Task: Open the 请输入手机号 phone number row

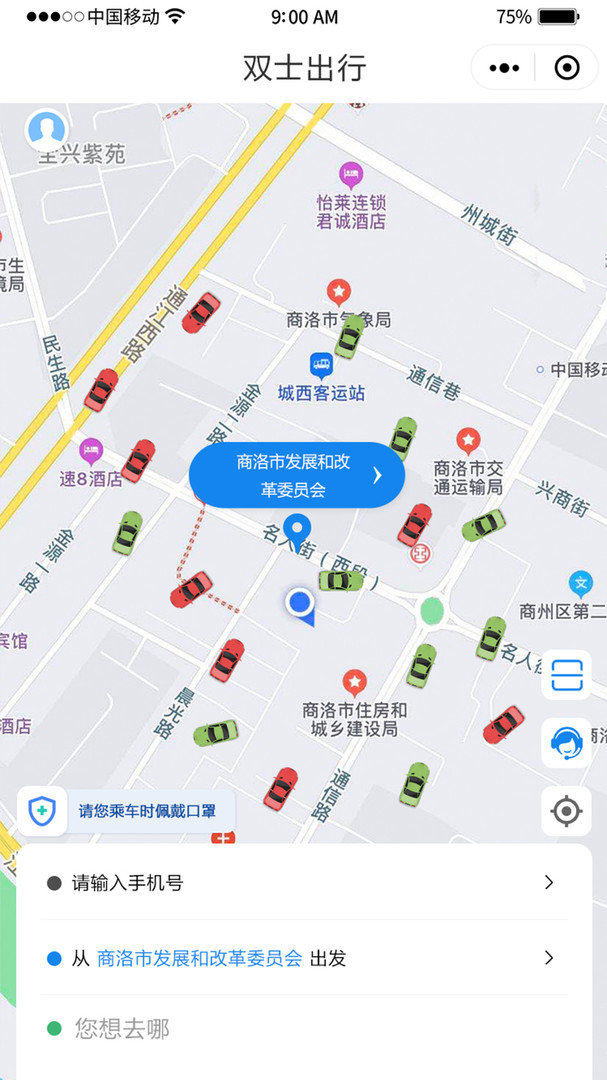Action: tap(303, 882)
